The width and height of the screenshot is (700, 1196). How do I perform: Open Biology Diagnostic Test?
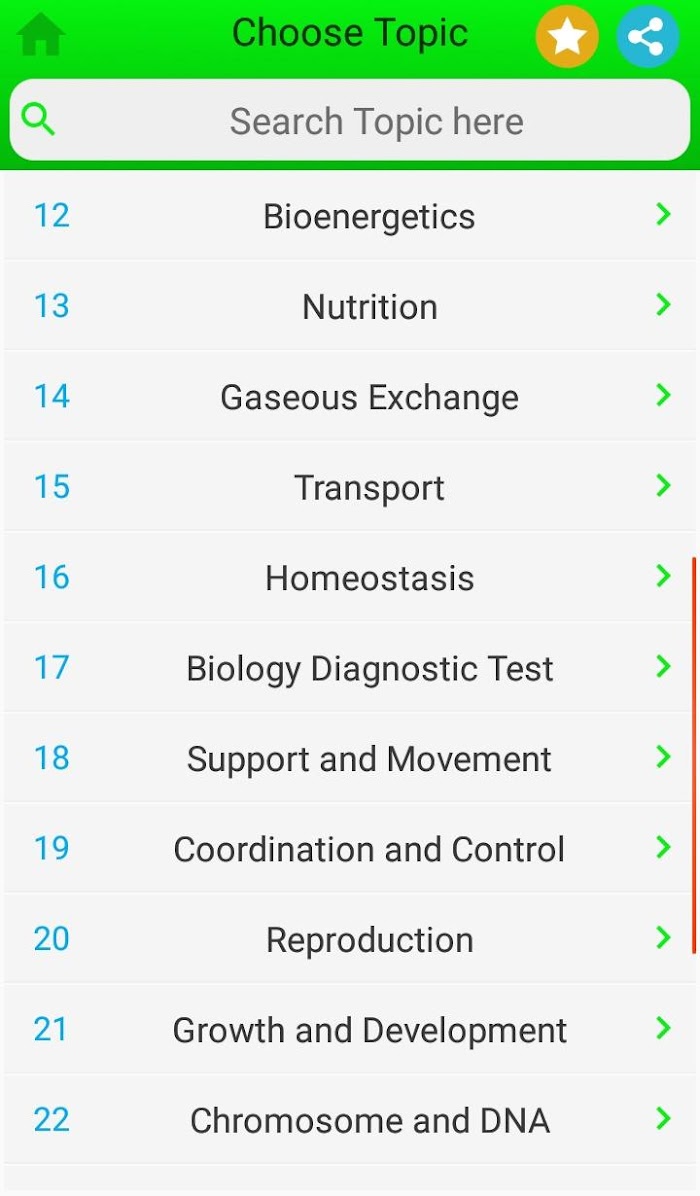click(x=350, y=667)
